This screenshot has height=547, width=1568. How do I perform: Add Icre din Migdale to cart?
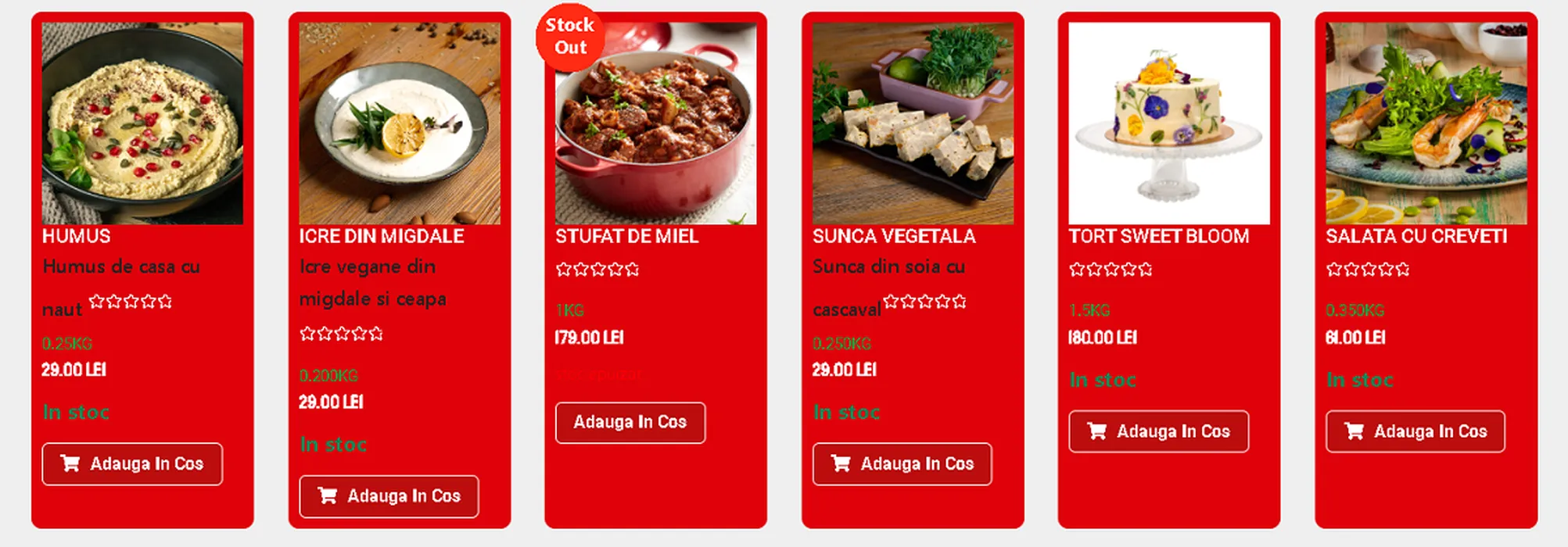point(389,496)
